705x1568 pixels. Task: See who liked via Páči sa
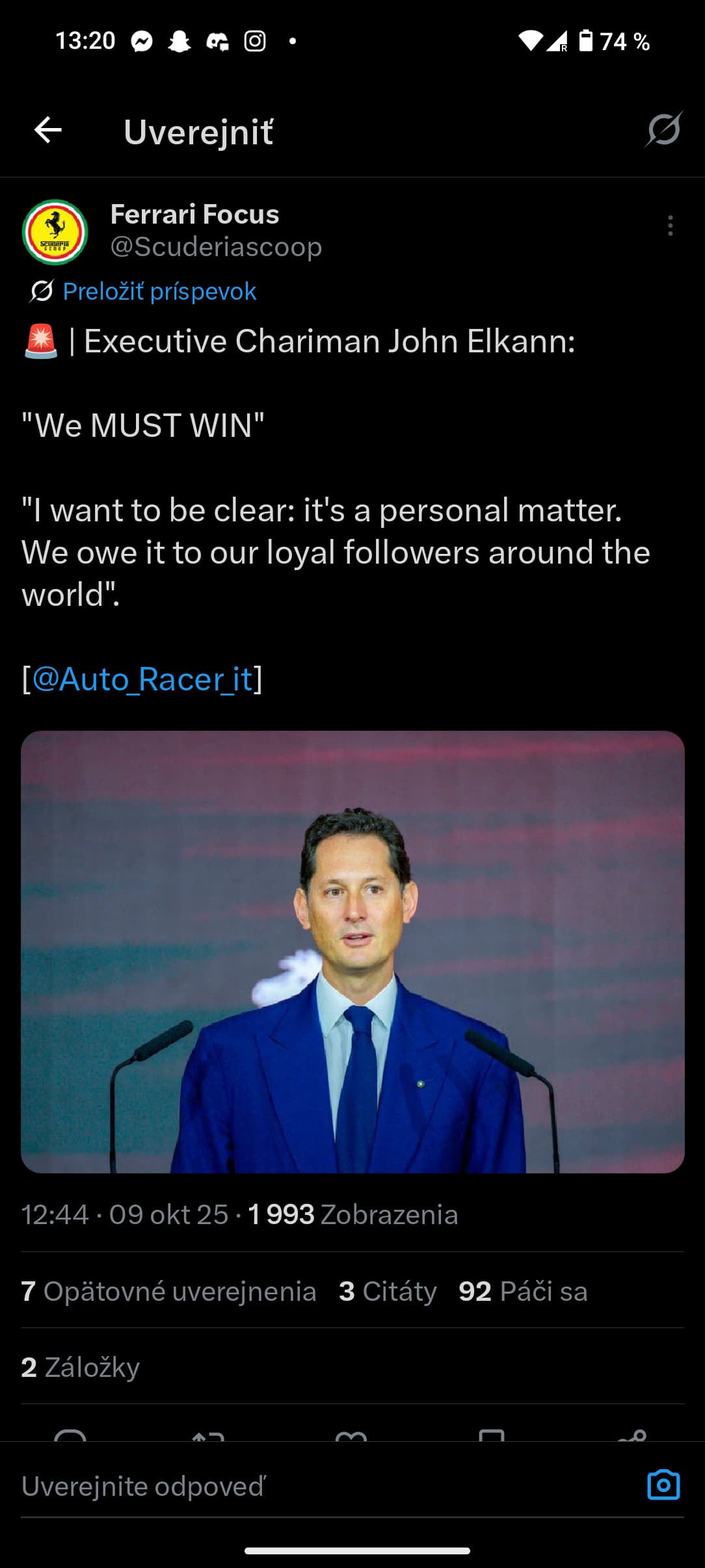[x=523, y=1291]
